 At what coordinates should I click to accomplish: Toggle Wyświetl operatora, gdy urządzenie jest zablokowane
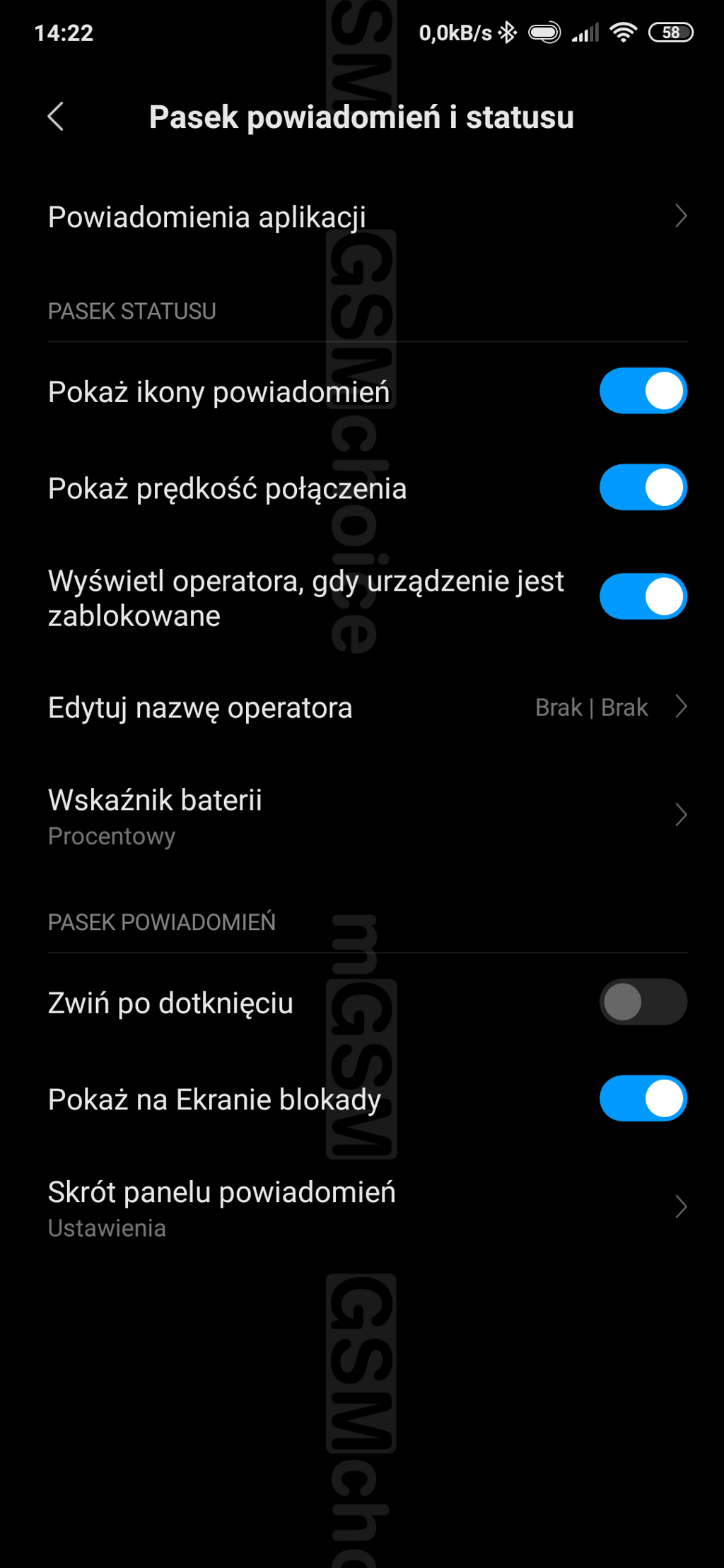pos(642,597)
